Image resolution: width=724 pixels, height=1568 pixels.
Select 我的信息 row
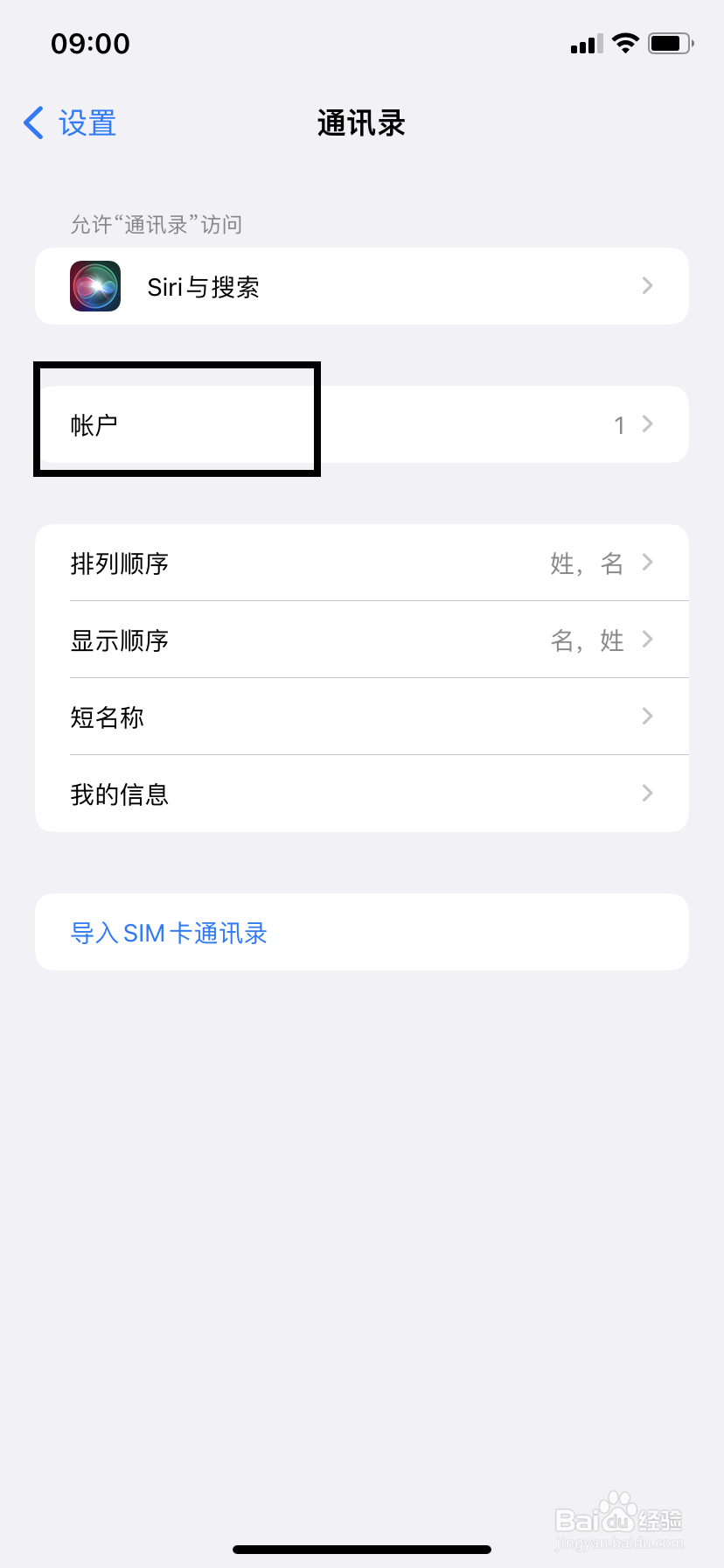point(362,794)
